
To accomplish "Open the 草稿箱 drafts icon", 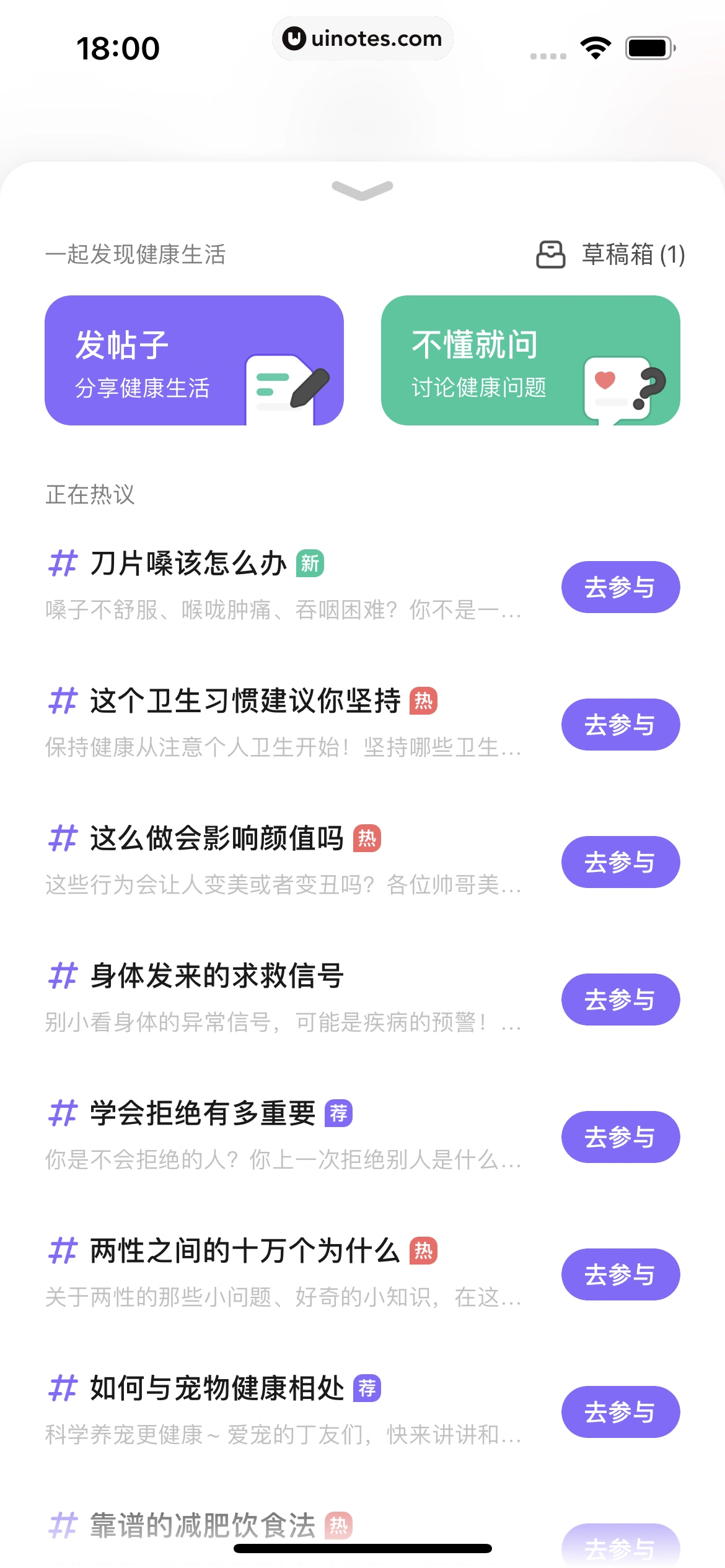I will coord(552,253).
